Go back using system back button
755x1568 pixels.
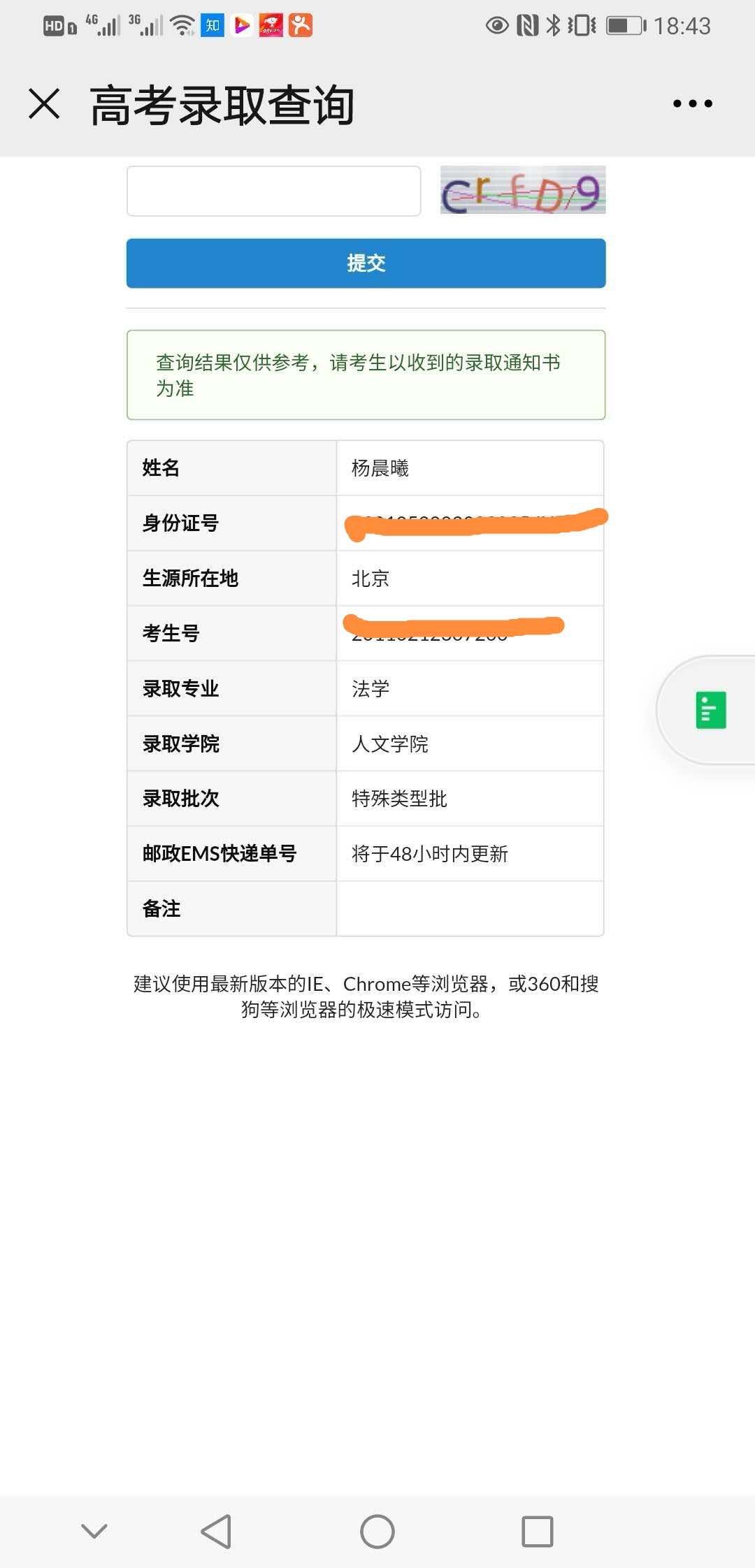(x=216, y=1532)
